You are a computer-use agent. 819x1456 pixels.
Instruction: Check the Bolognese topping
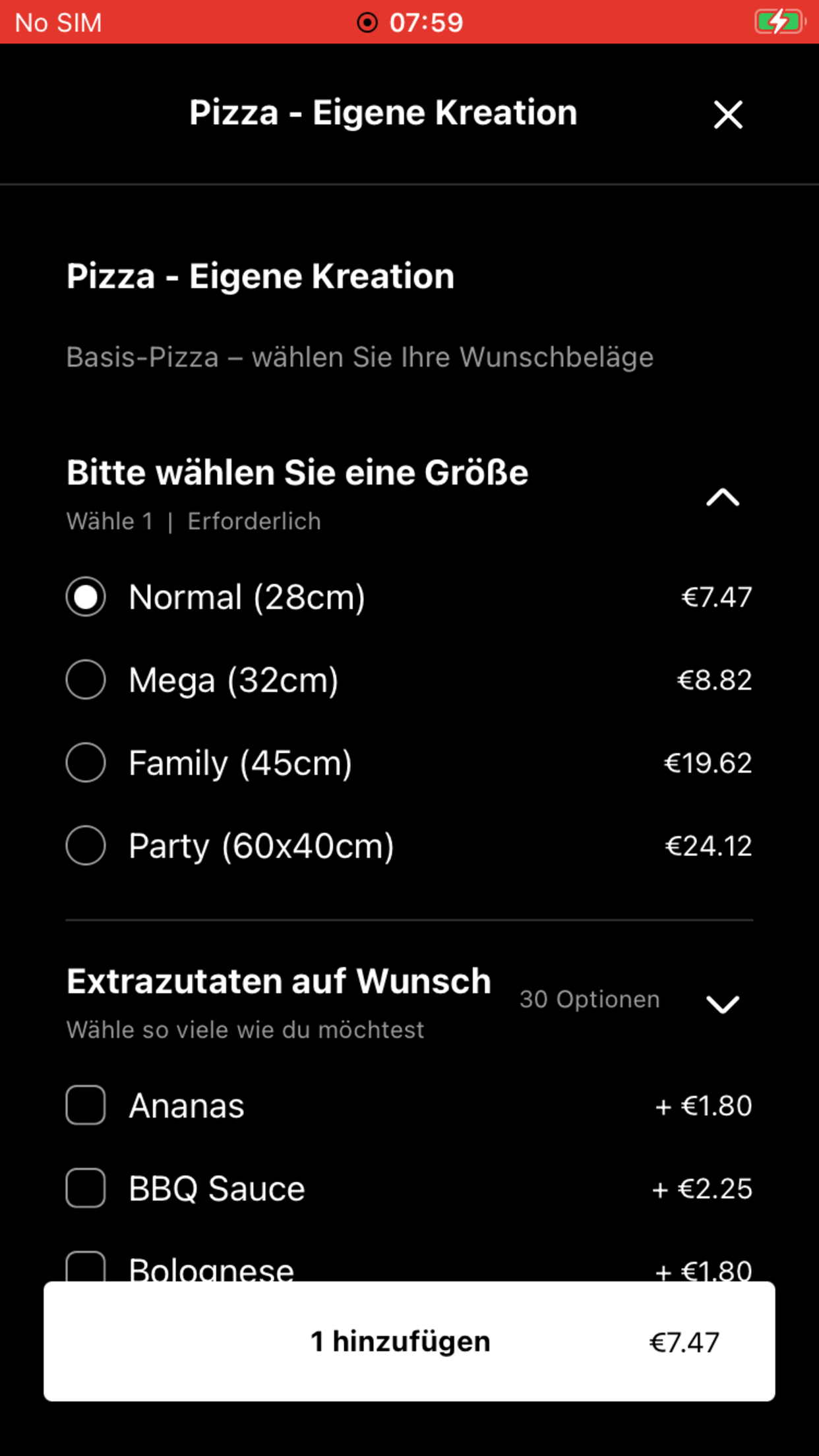coord(86,1267)
